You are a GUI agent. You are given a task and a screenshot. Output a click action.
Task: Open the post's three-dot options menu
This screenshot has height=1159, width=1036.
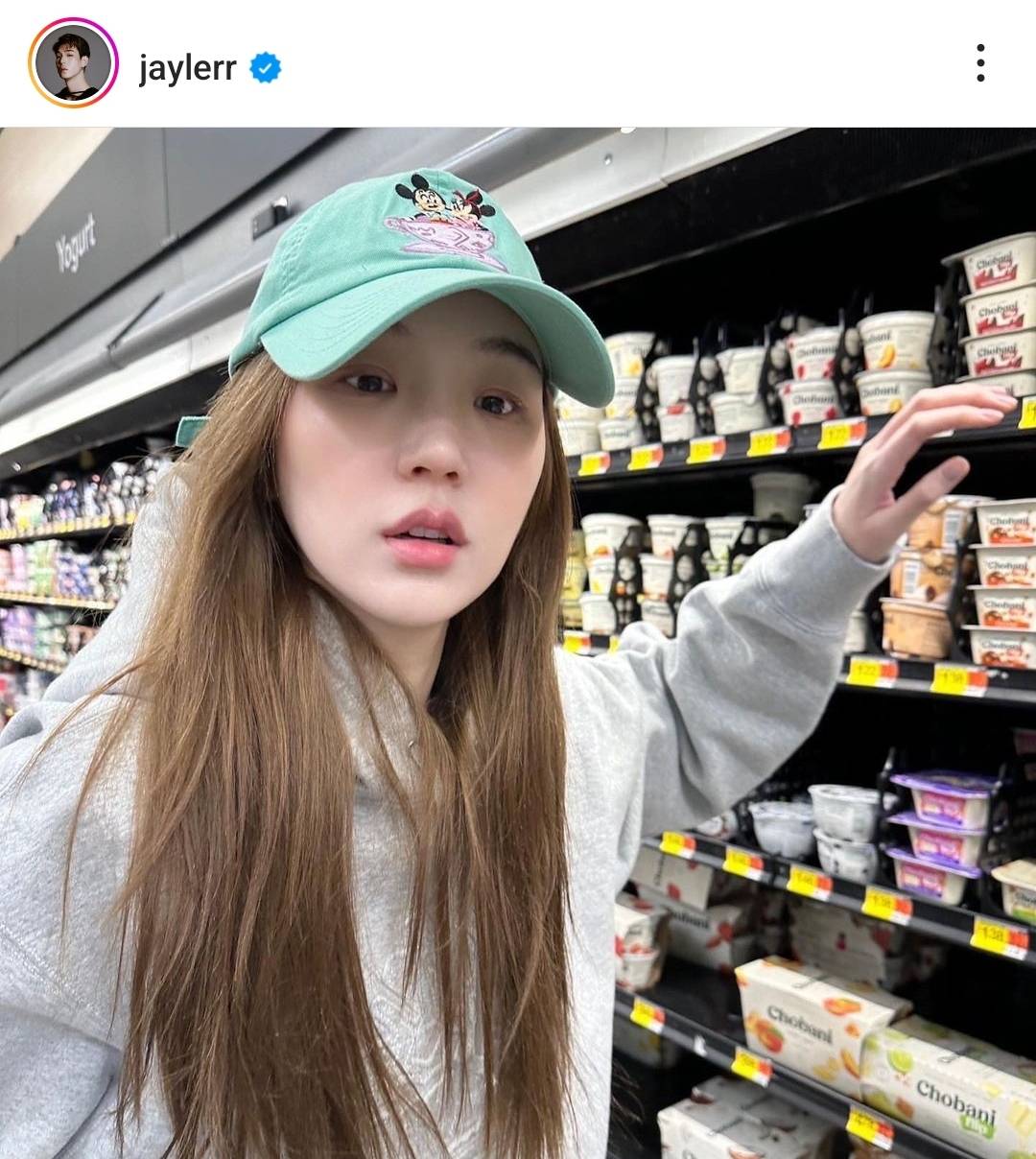click(979, 63)
